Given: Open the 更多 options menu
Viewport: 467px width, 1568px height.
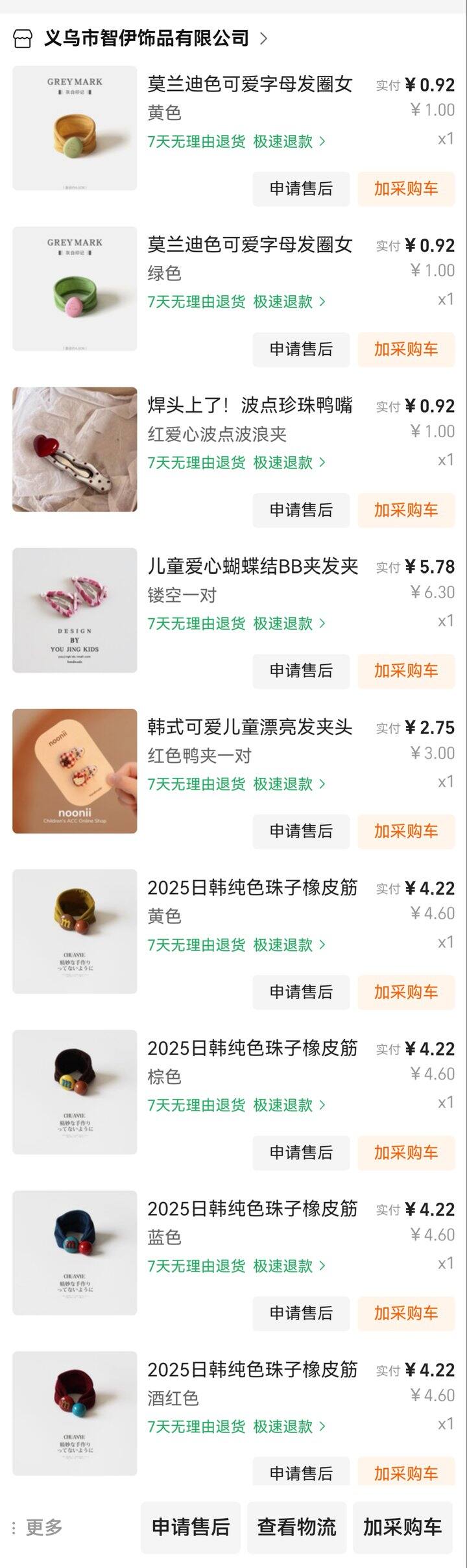Looking at the screenshot, I should [38, 1527].
